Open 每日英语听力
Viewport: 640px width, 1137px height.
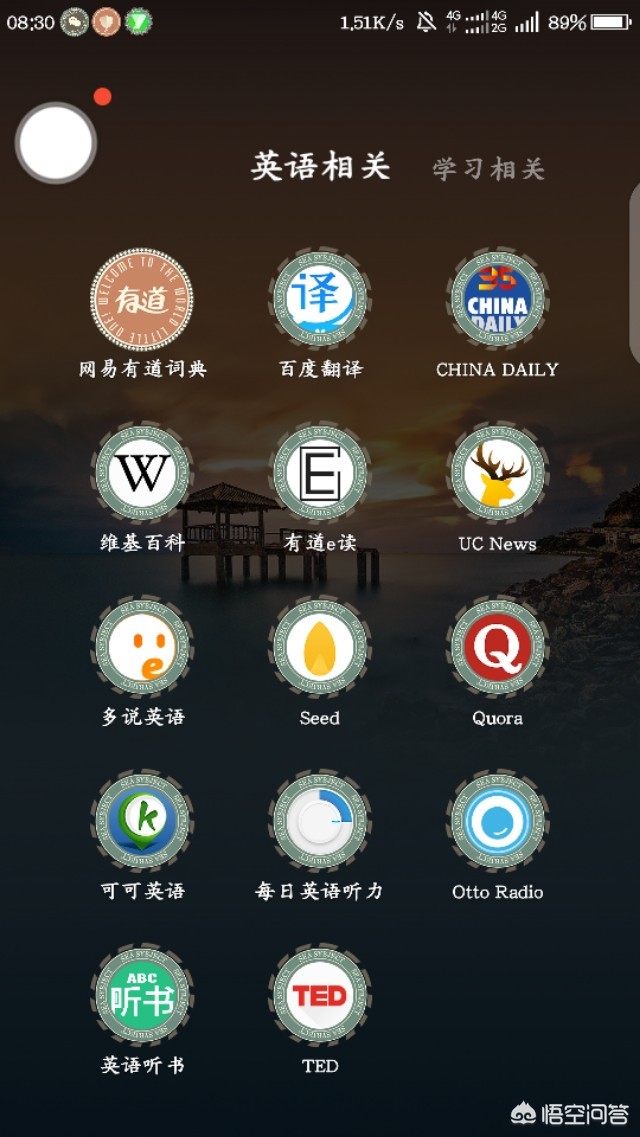(x=320, y=822)
